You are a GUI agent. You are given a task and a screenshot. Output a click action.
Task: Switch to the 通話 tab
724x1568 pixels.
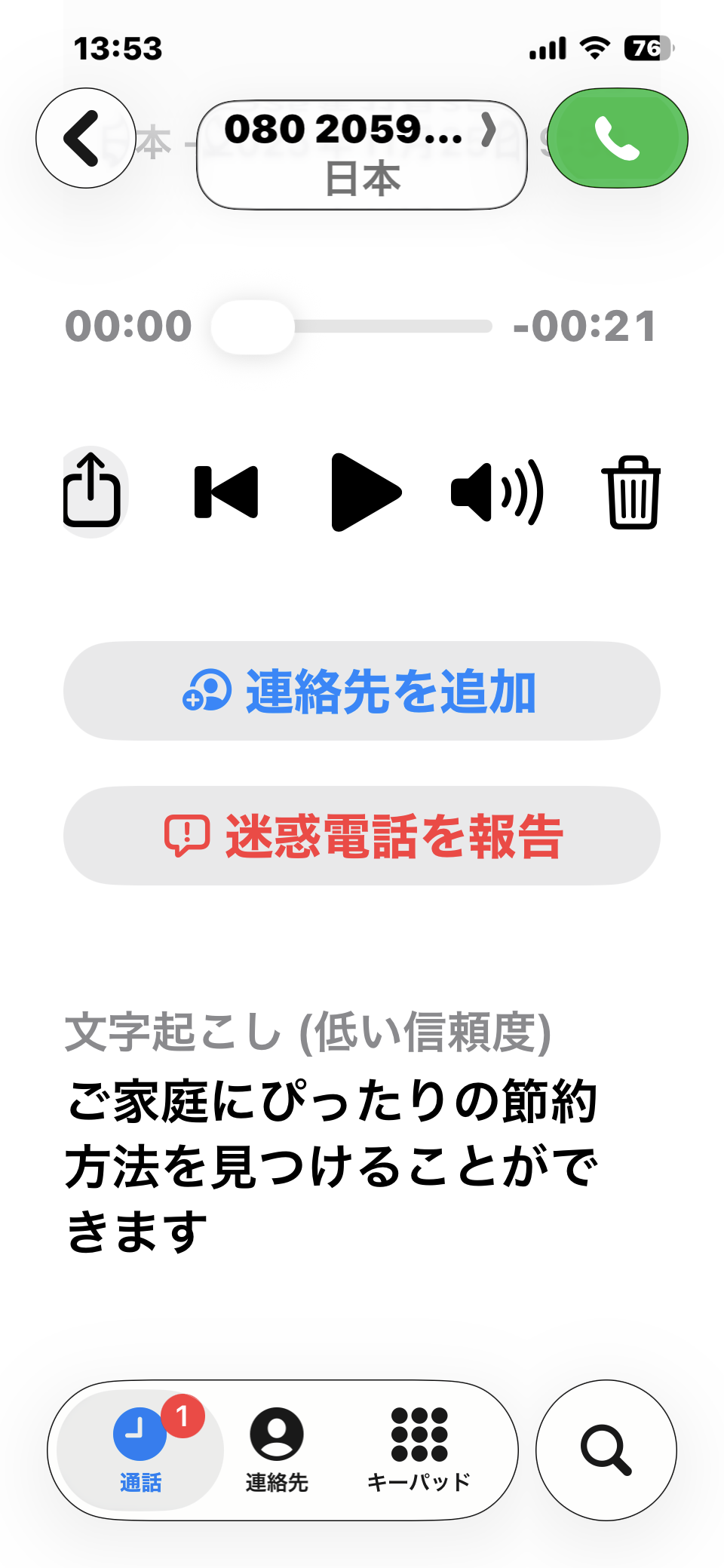(141, 1450)
